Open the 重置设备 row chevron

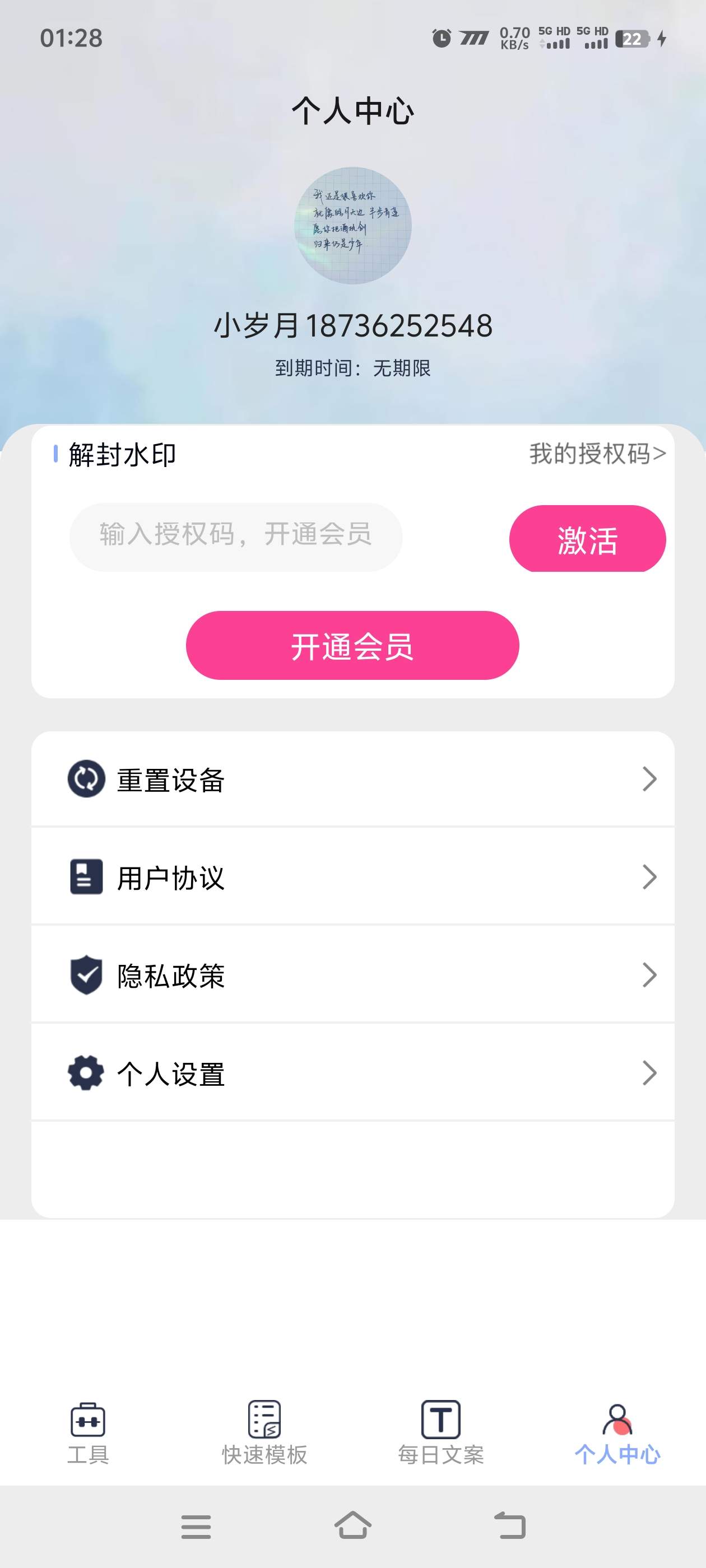650,780
